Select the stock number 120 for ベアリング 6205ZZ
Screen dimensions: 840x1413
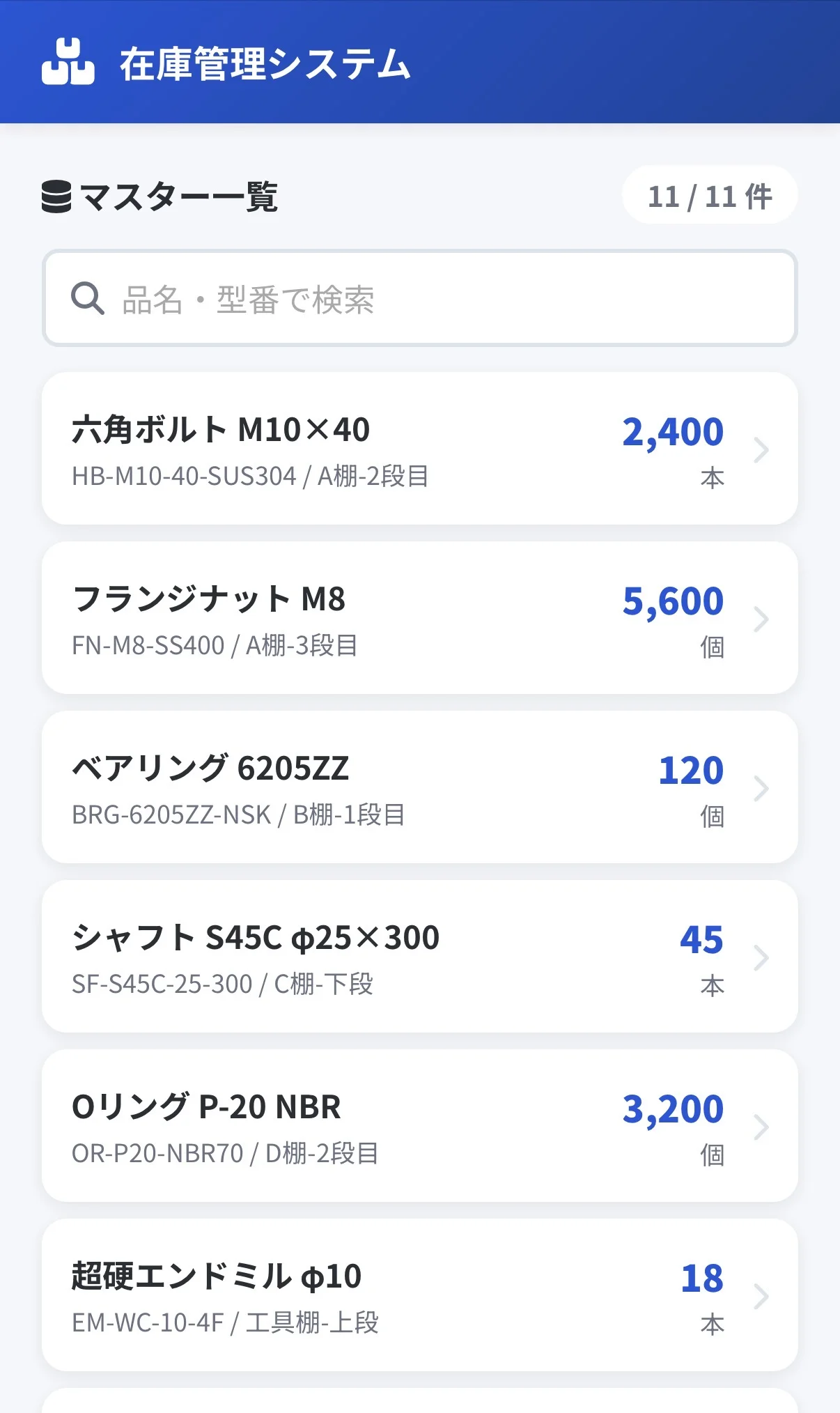690,769
